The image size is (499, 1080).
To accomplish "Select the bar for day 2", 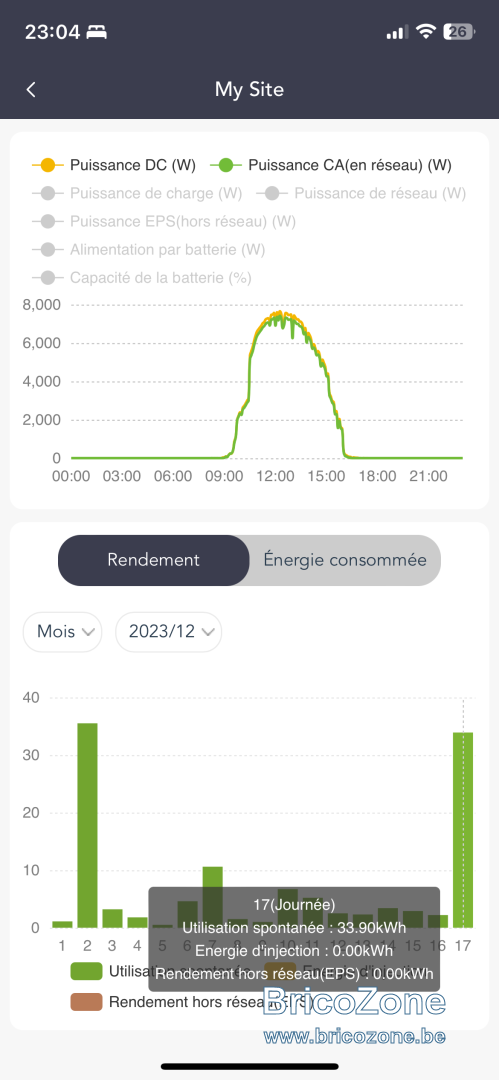I will [87, 825].
